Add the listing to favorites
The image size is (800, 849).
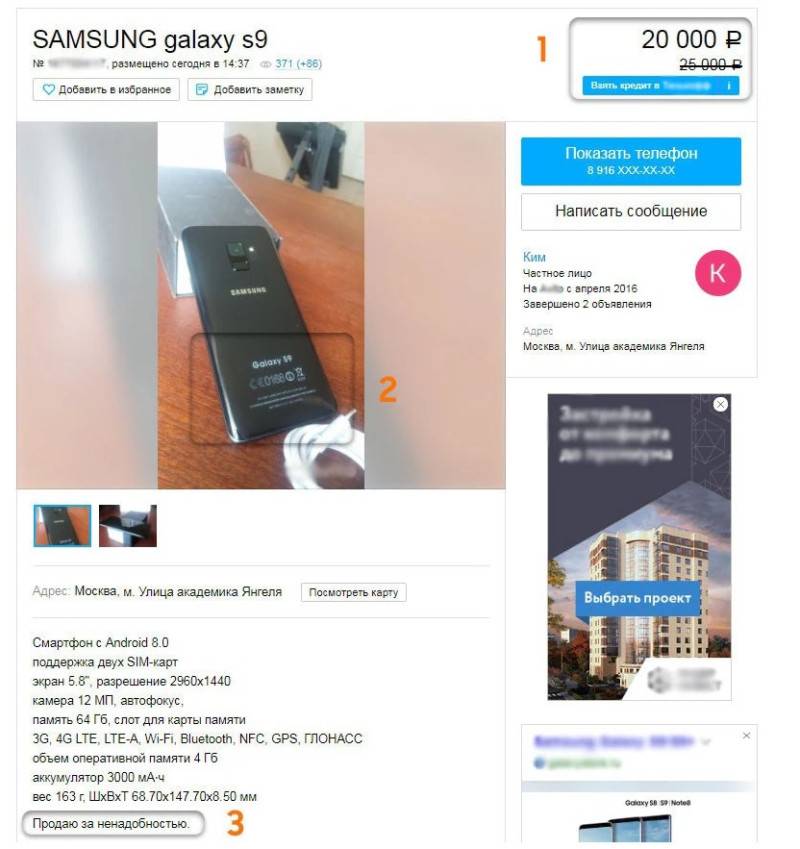[x=104, y=90]
